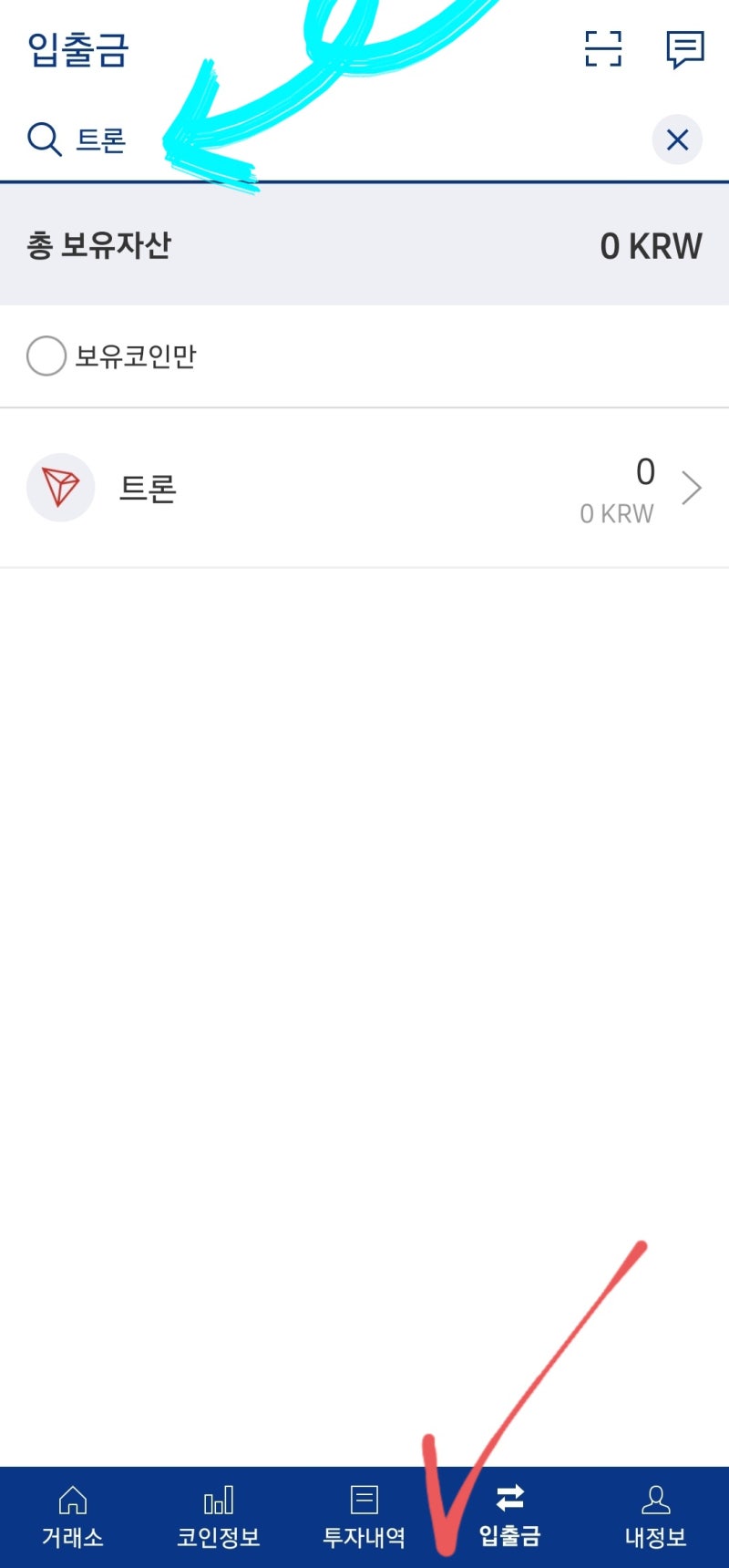The height and width of the screenshot is (1568, 729).
Task: Switch to the 거래소 tab
Action: coord(72,1518)
